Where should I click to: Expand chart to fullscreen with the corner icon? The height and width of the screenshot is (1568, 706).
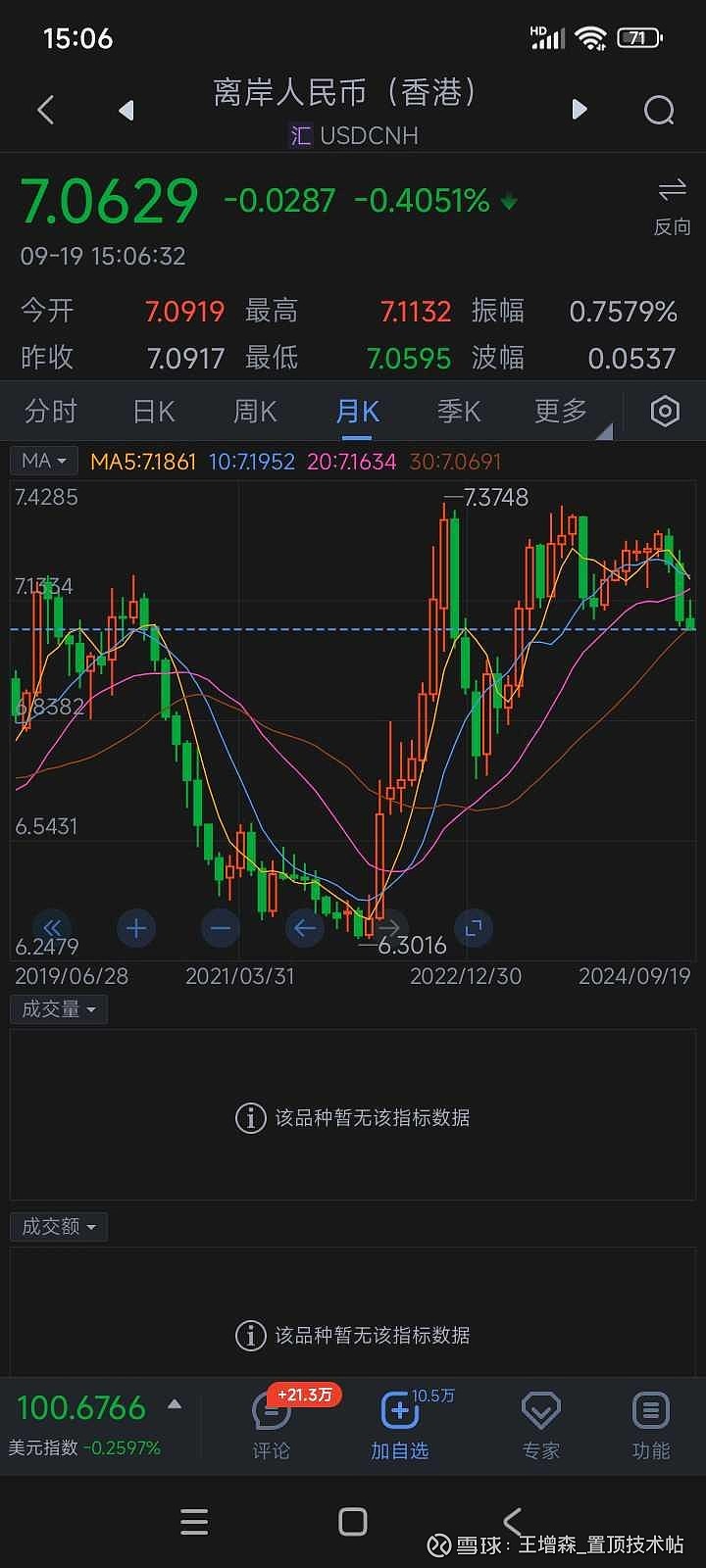click(474, 928)
